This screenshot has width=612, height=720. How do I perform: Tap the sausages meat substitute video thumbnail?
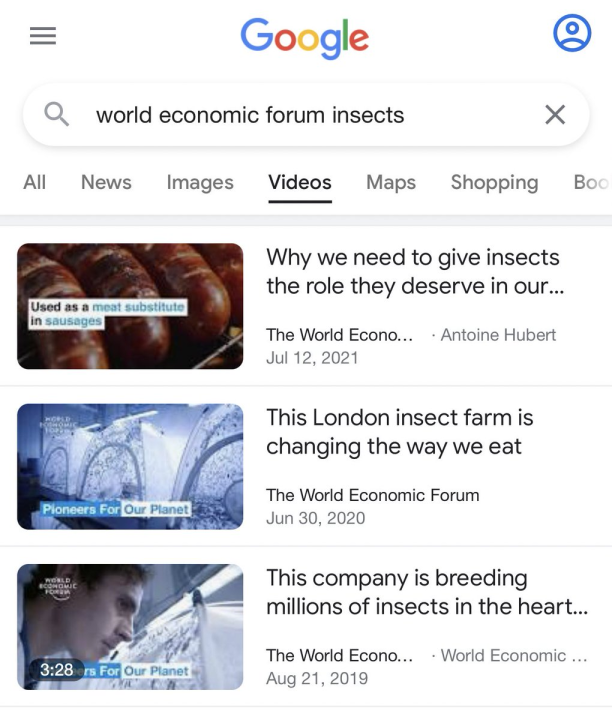130,306
